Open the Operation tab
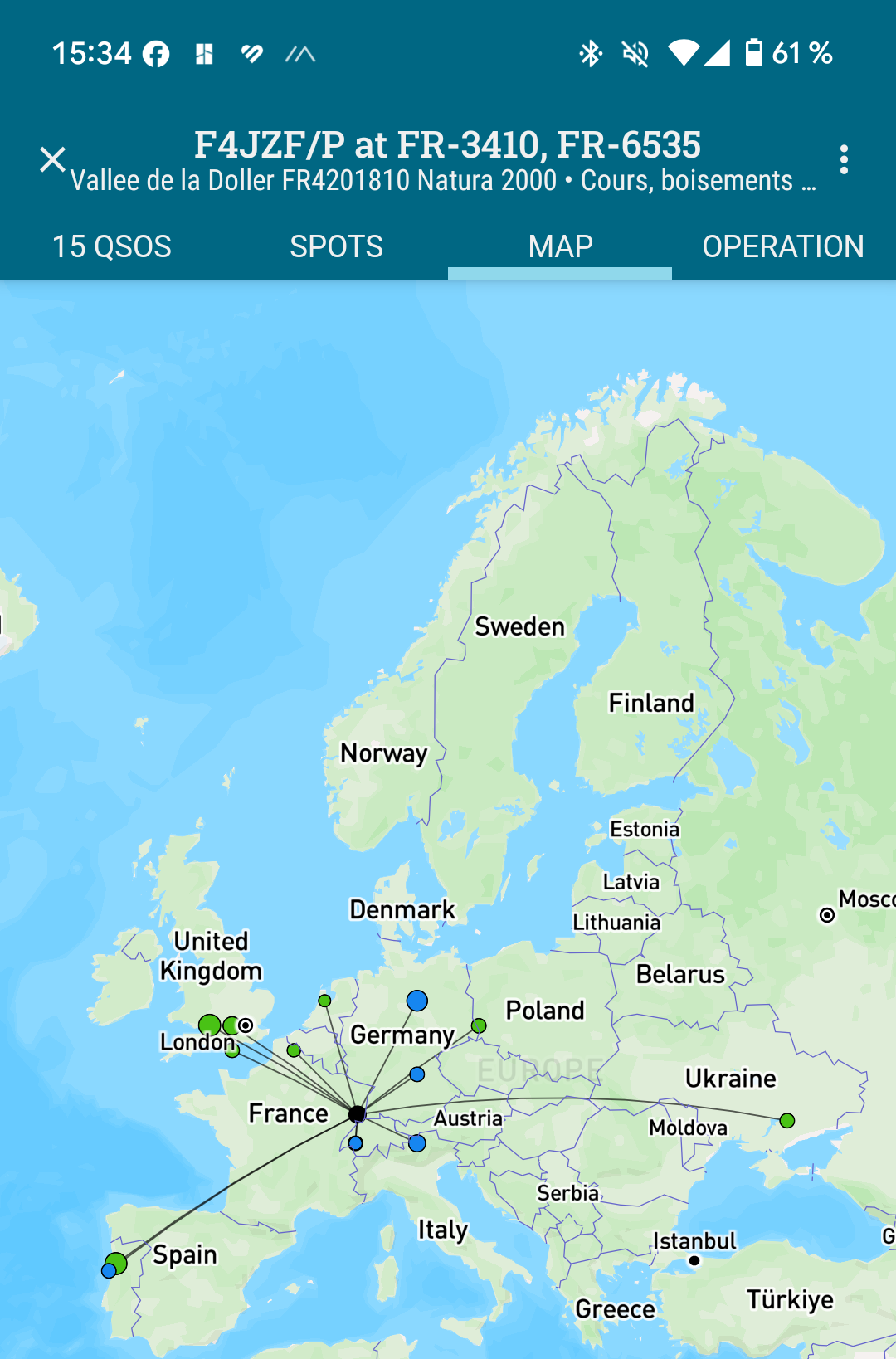Image resolution: width=896 pixels, height=1359 pixels. [x=782, y=246]
